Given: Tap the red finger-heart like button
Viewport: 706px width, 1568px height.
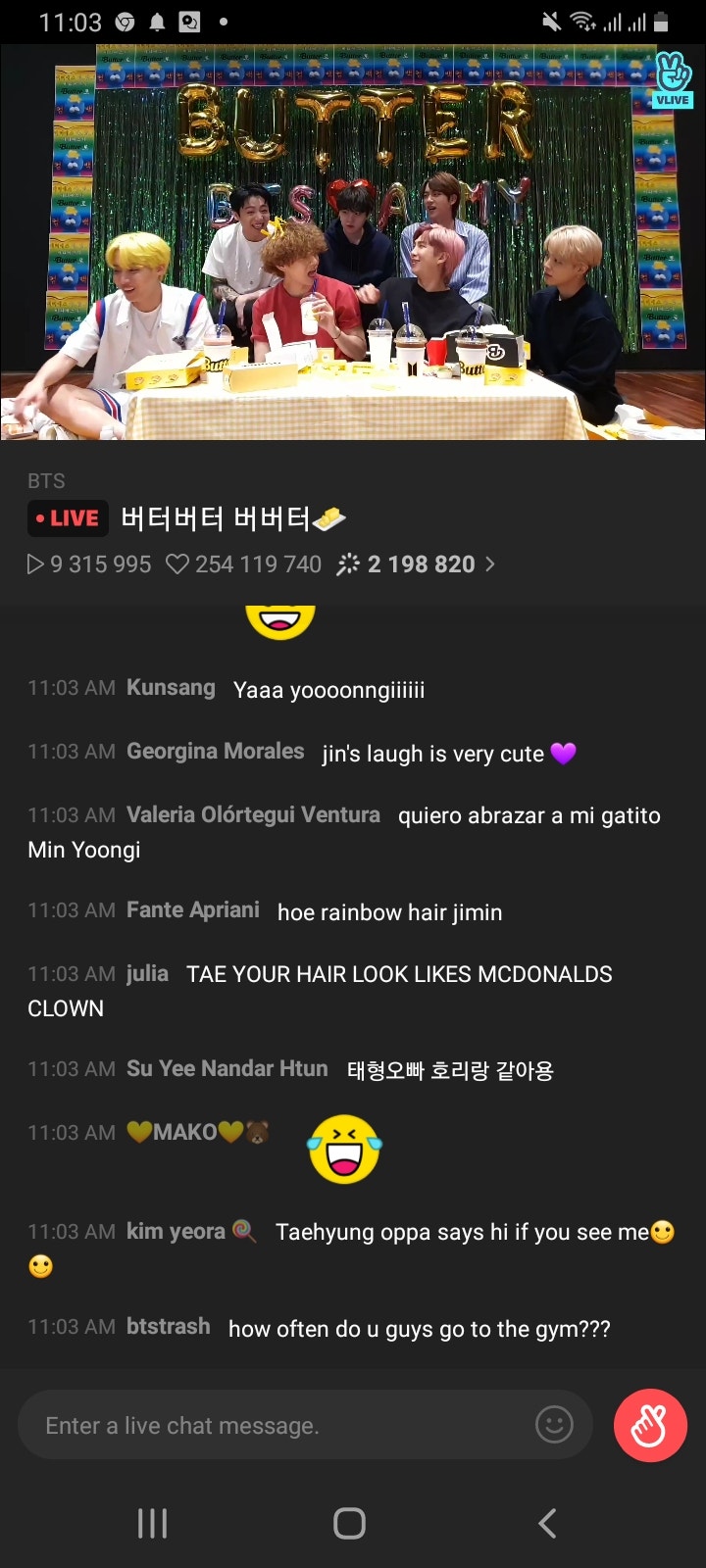Looking at the screenshot, I should 650,1425.
